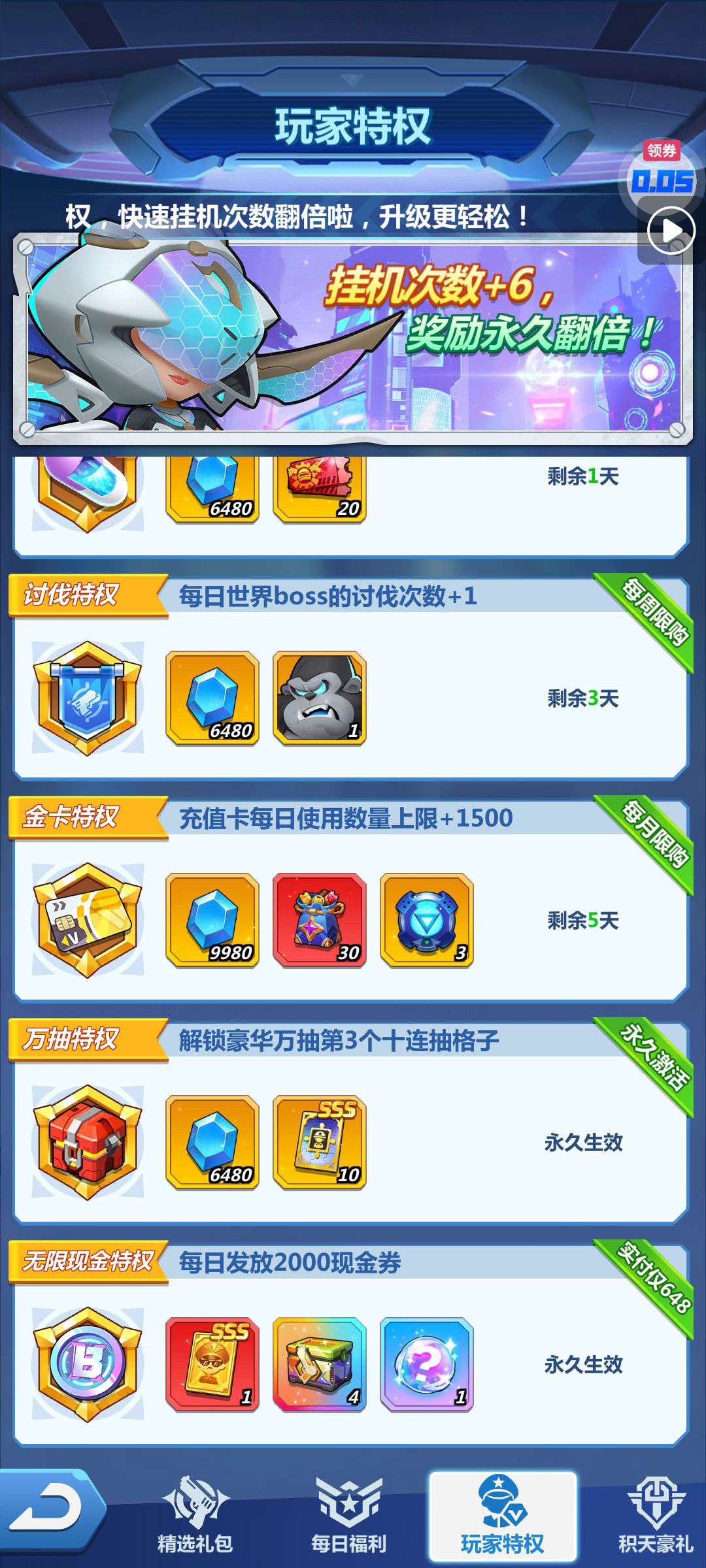View the 9980 diamond reward in 金卡特权
Screen dimensions: 706x1568
(x=212, y=920)
